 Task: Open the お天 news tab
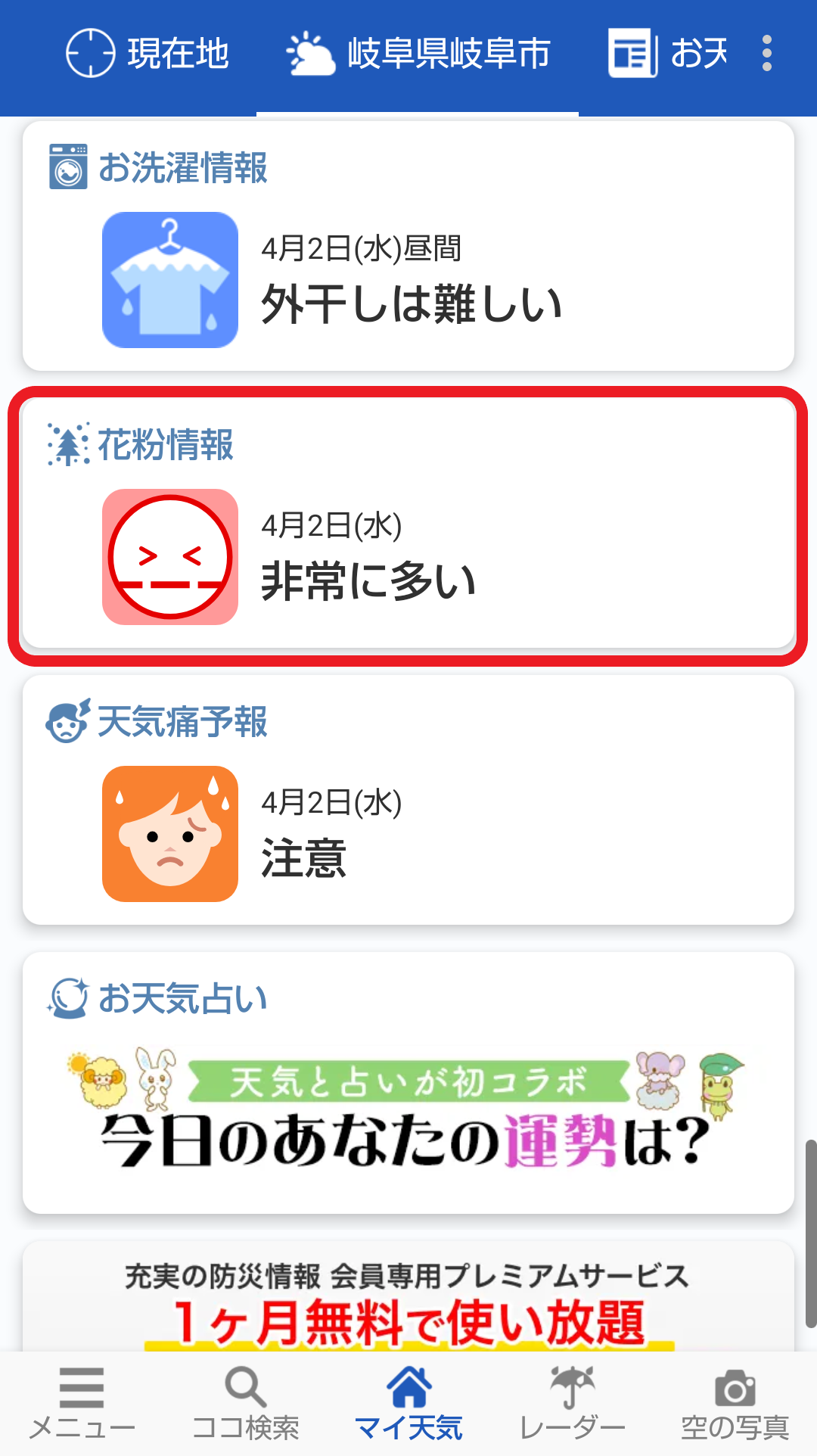pos(667,54)
